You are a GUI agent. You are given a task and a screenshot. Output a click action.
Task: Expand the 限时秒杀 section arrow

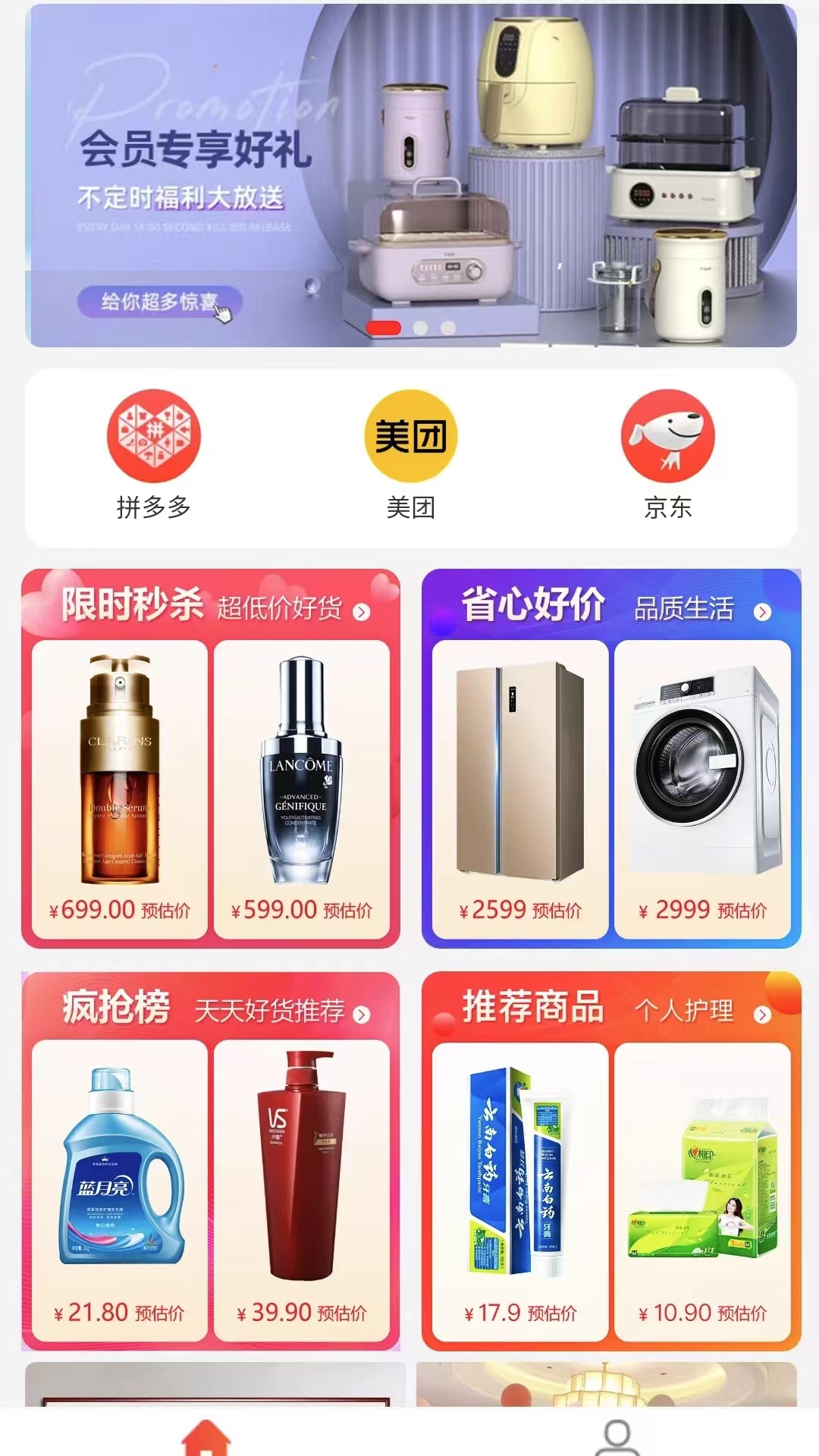(x=362, y=612)
